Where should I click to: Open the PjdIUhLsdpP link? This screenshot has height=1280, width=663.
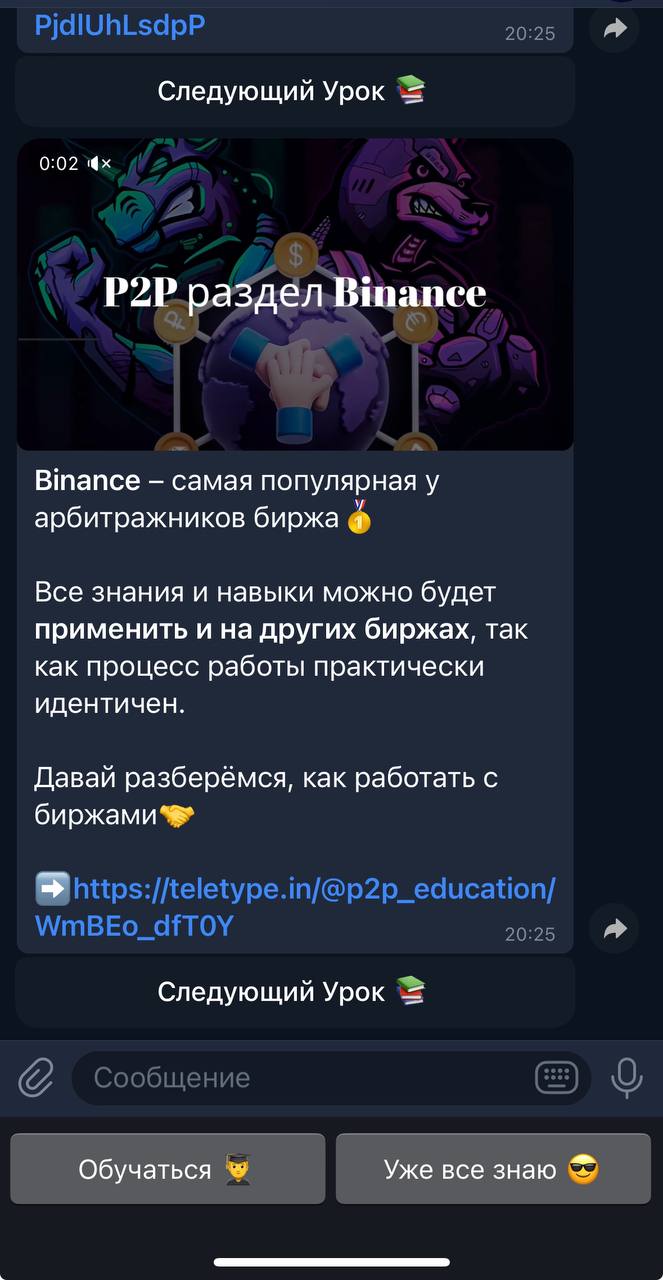(120, 24)
